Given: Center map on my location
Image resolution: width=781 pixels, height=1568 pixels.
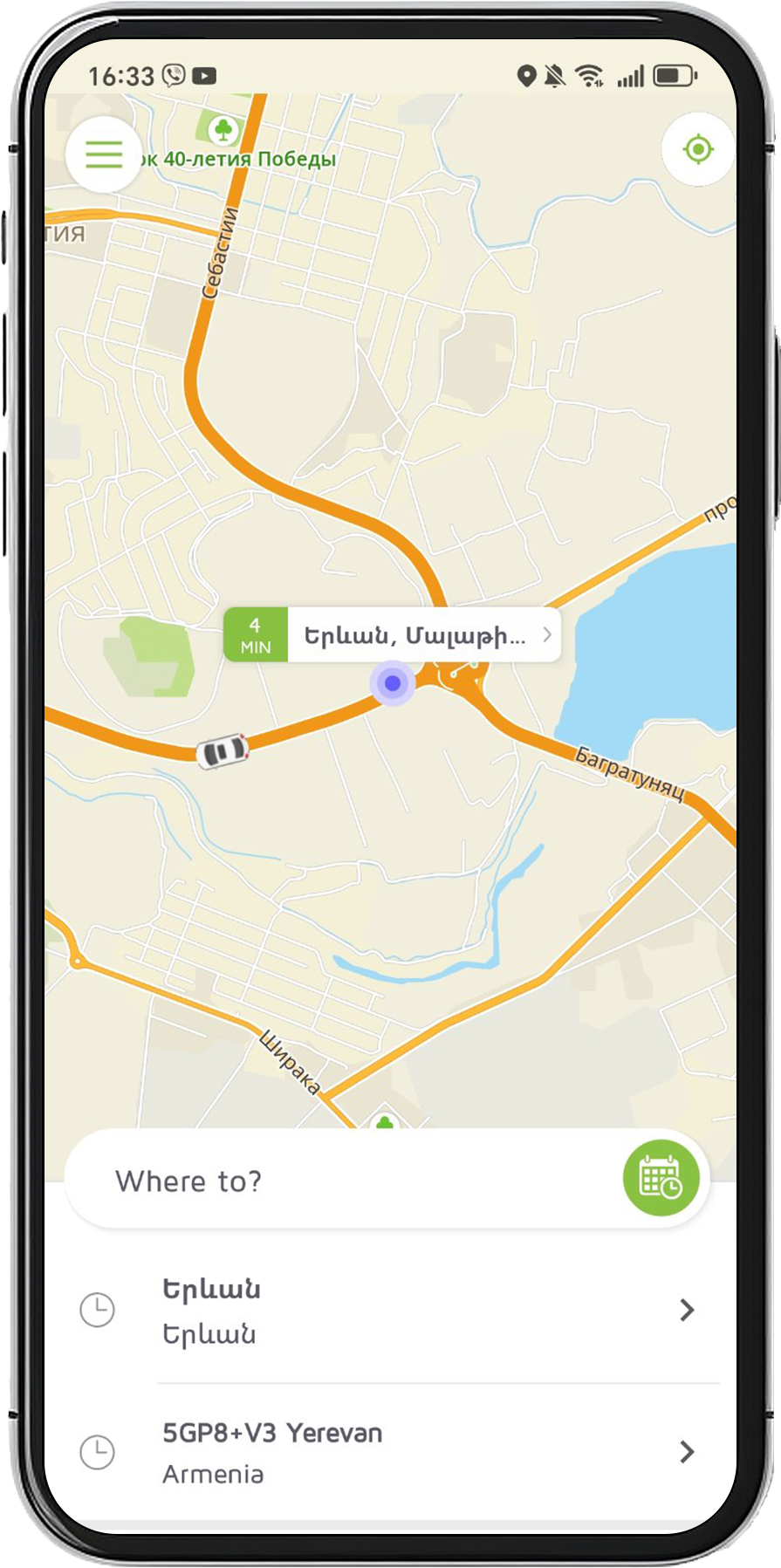Looking at the screenshot, I should pos(697,149).
